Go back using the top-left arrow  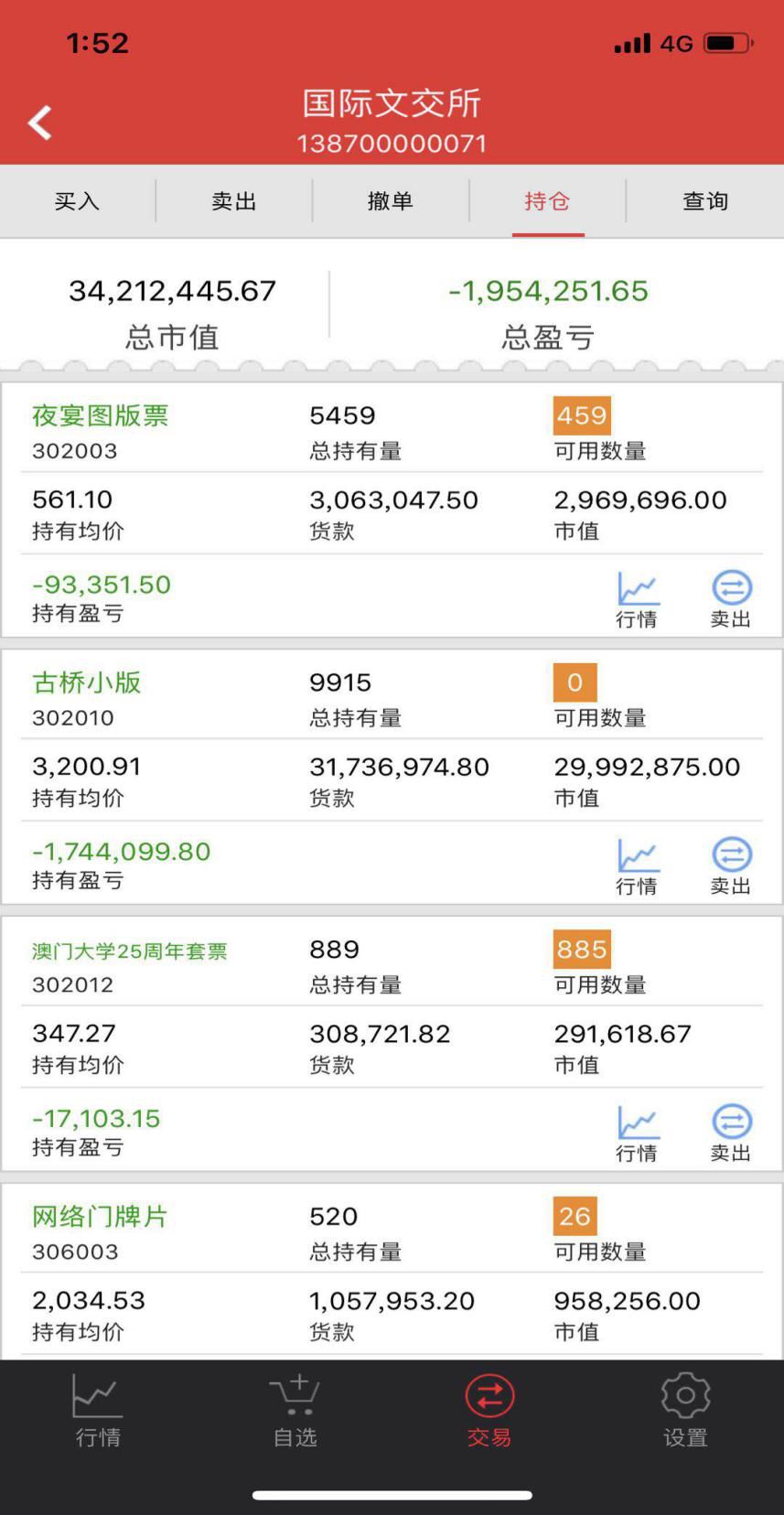(39, 123)
